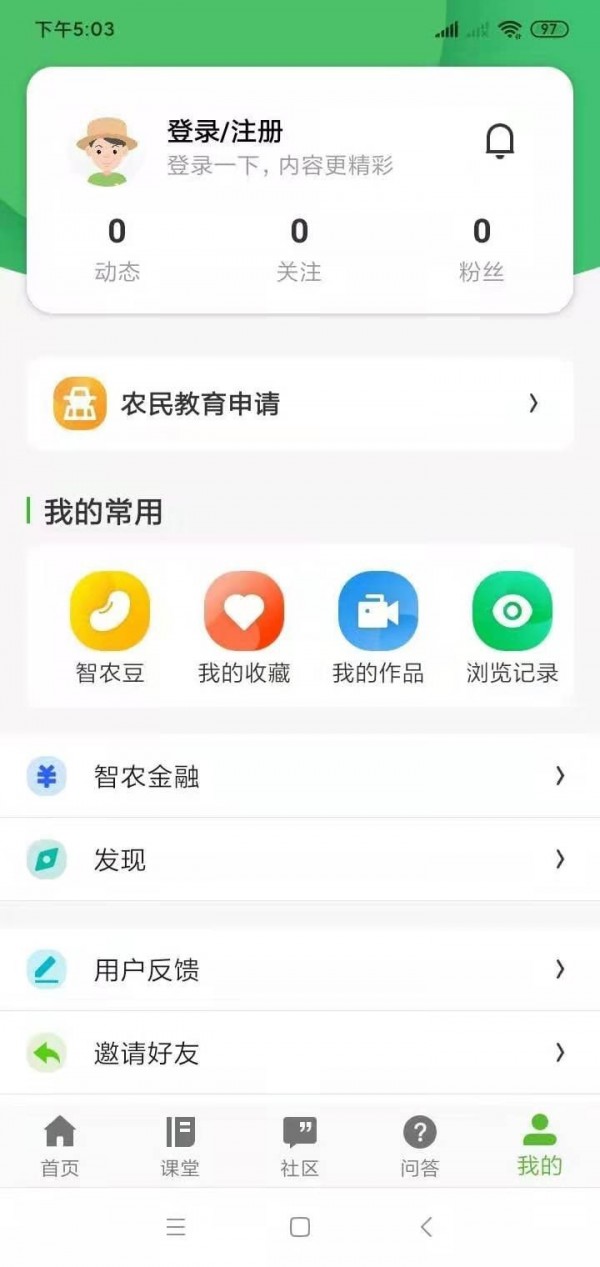
Task: Open 用户反馈 feedback row
Action: [x=300, y=969]
